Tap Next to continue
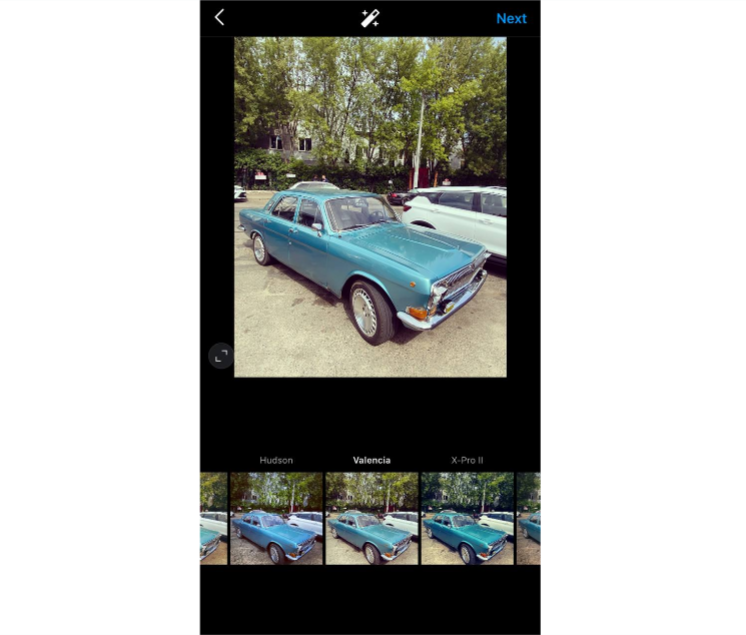This screenshot has width=746, height=635. [511, 18]
